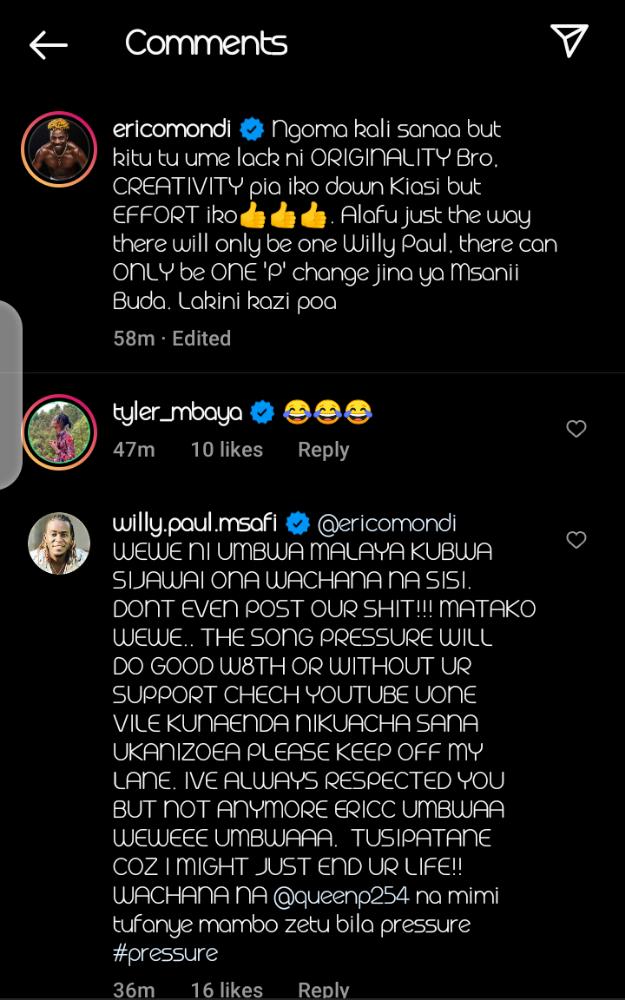
Task: Open the ericomondi username
Action: pyautogui.click(x=172, y=129)
